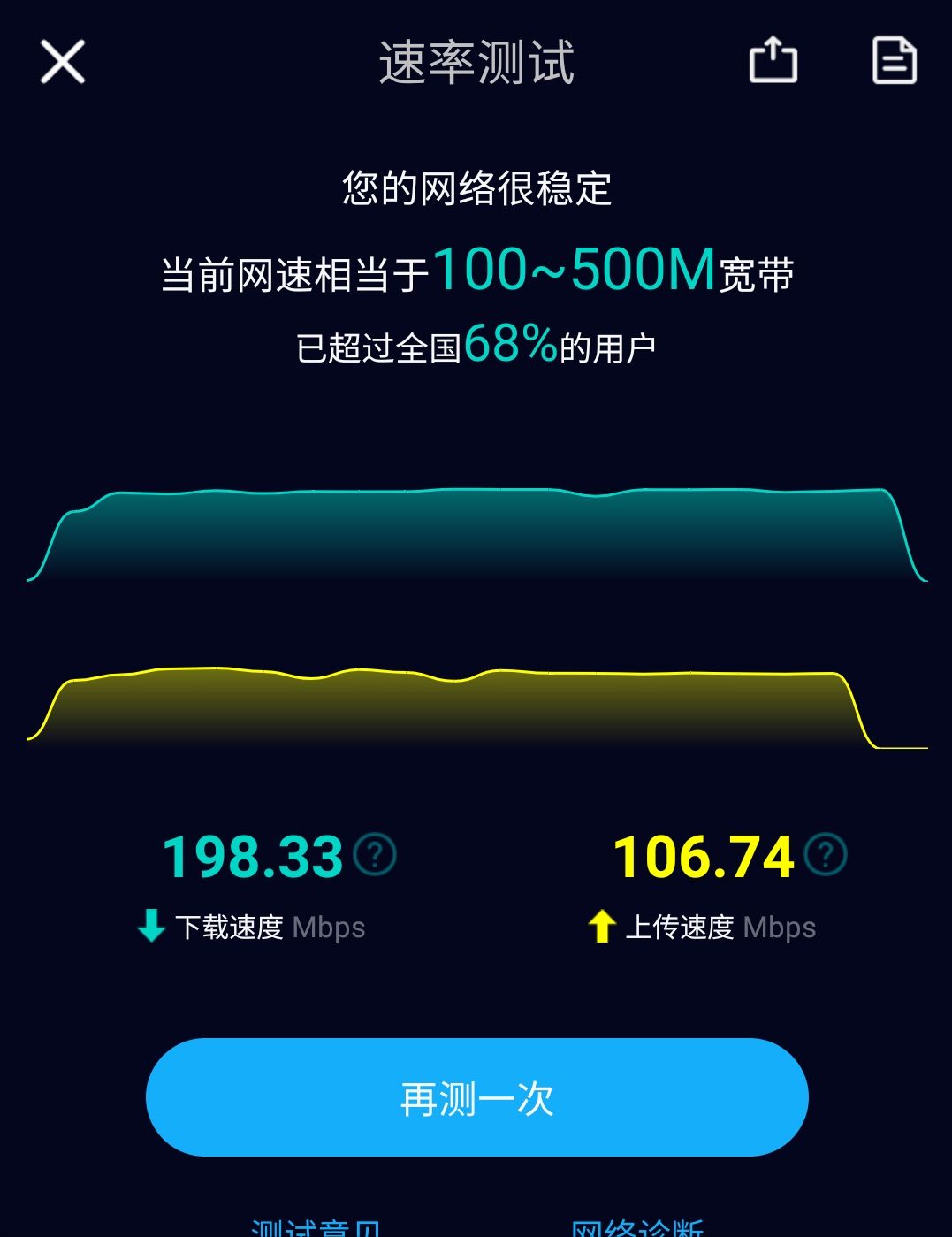
Task: Close the speed test screen
Action: pos(62,62)
